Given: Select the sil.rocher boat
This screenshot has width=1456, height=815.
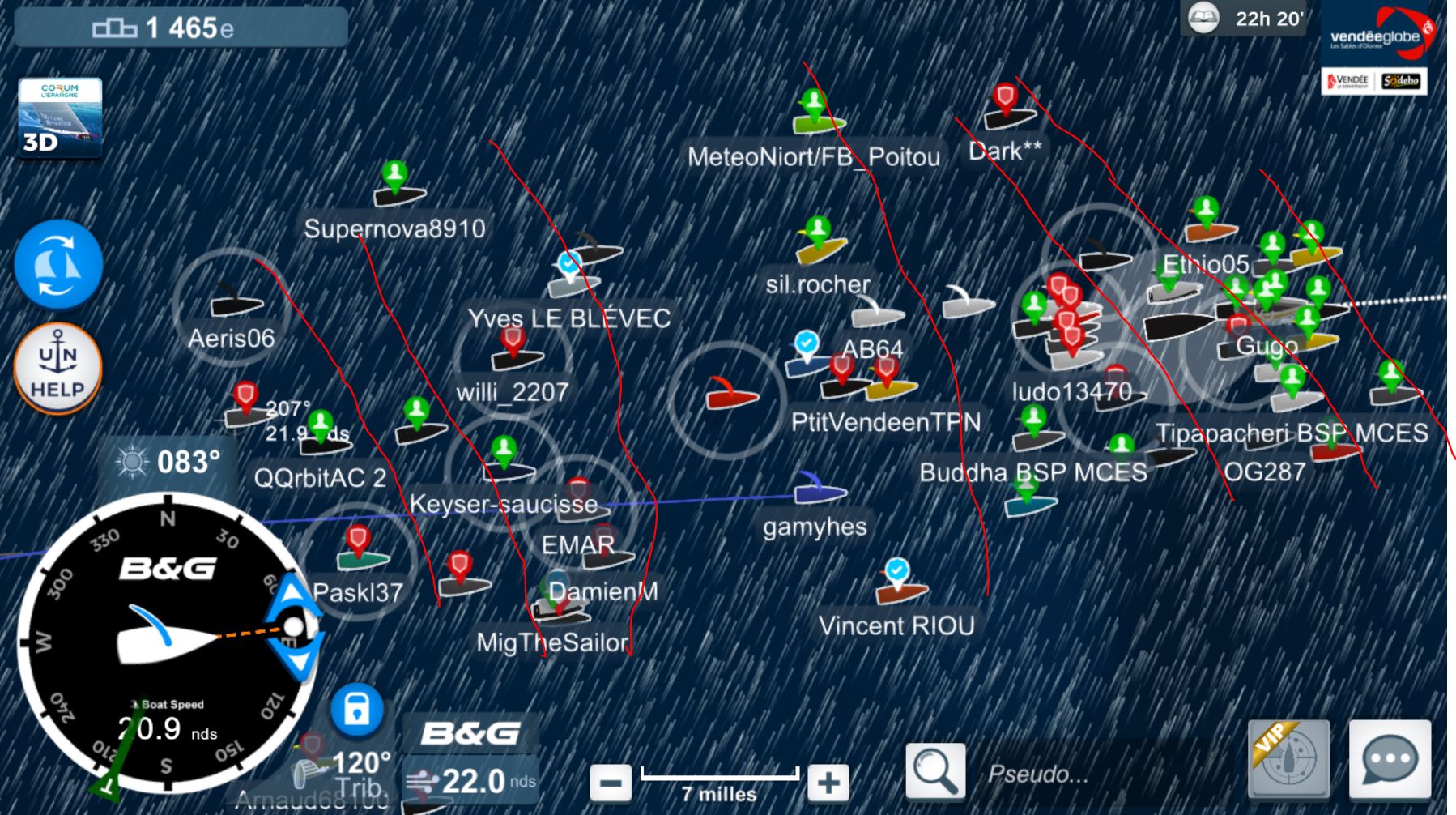Looking at the screenshot, I should [x=821, y=250].
